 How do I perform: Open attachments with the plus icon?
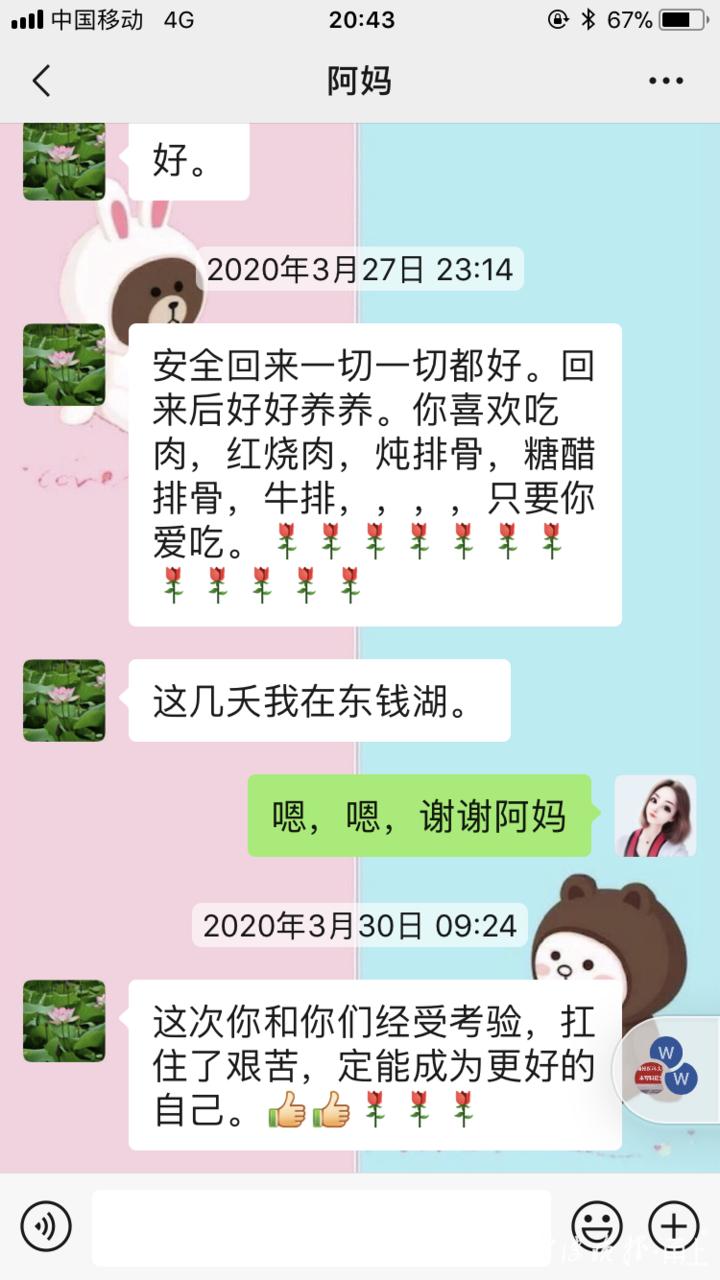point(674,1226)
